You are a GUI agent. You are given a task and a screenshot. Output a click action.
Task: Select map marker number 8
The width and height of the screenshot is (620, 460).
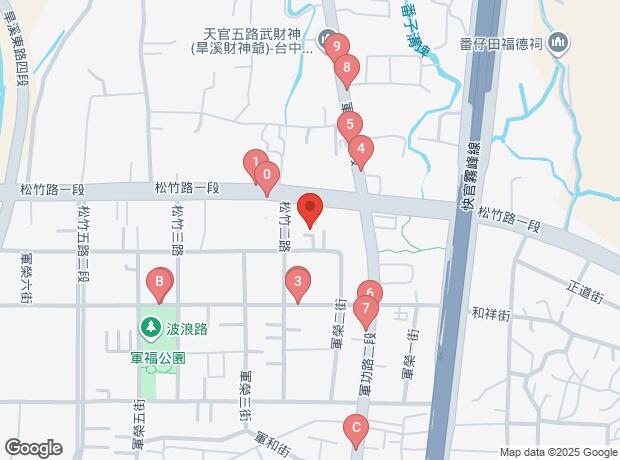(x=347, y=69)
